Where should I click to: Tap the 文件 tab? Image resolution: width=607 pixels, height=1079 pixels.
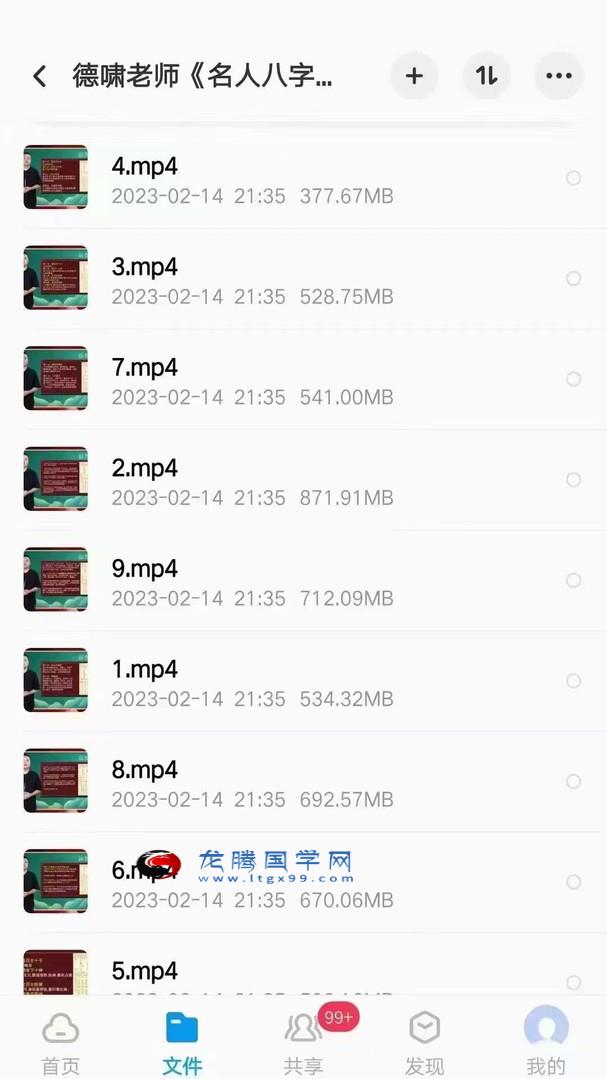(182, 1042)
